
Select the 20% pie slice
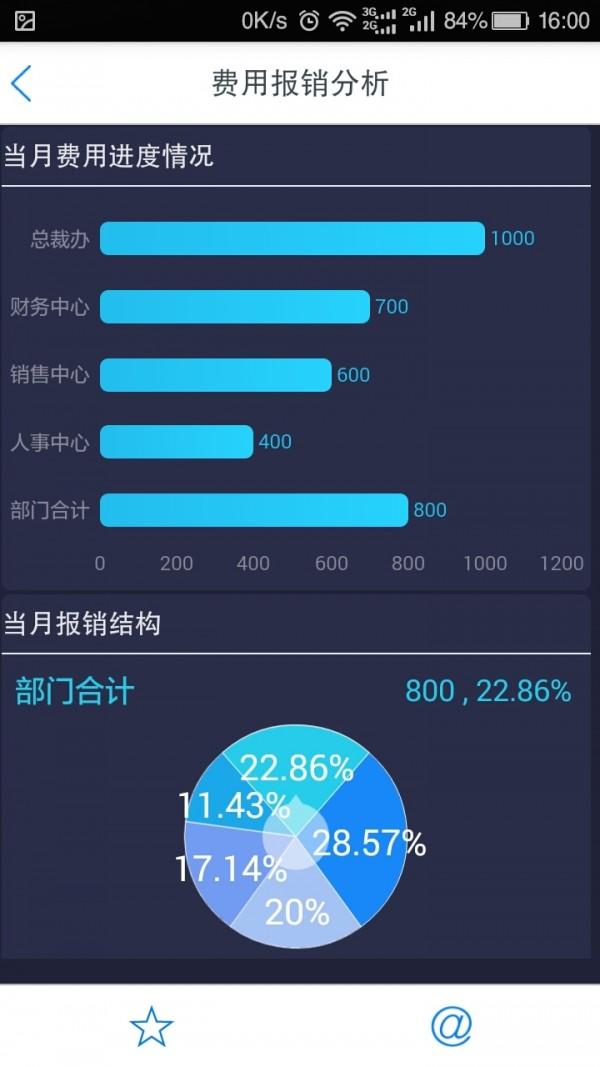298,908
